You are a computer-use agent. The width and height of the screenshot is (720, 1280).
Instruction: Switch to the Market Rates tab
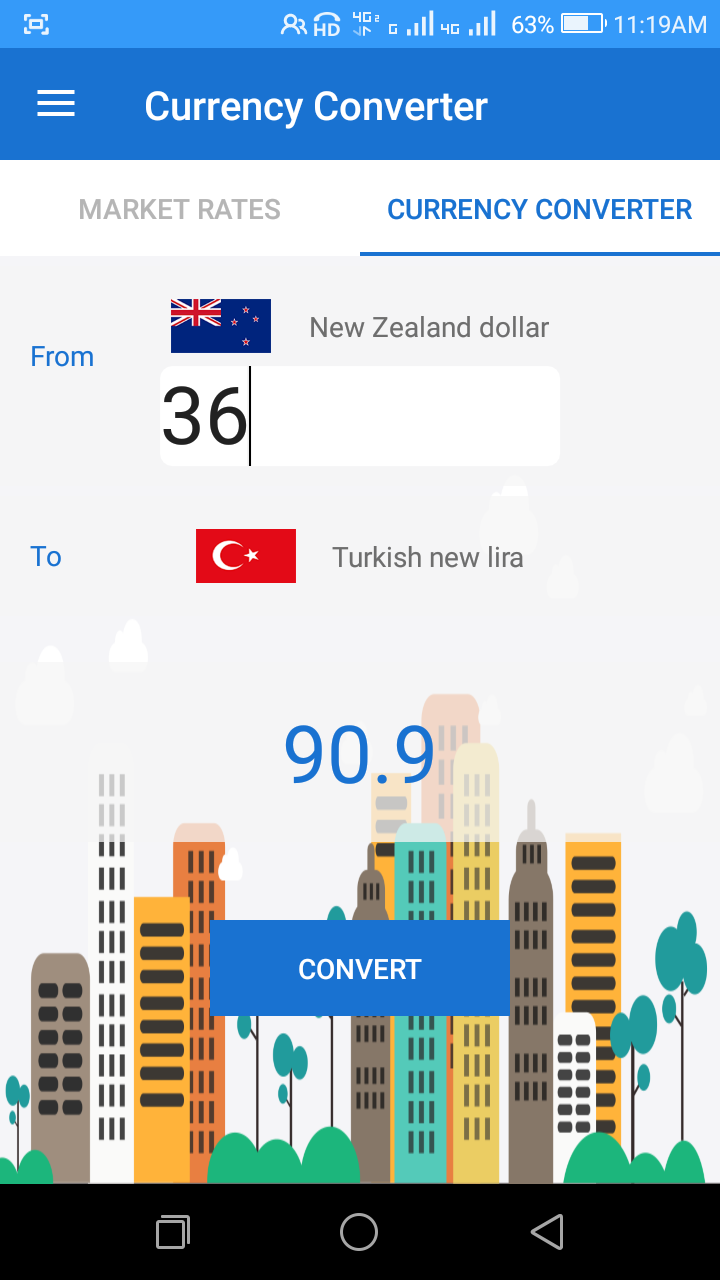click(180, 209)
